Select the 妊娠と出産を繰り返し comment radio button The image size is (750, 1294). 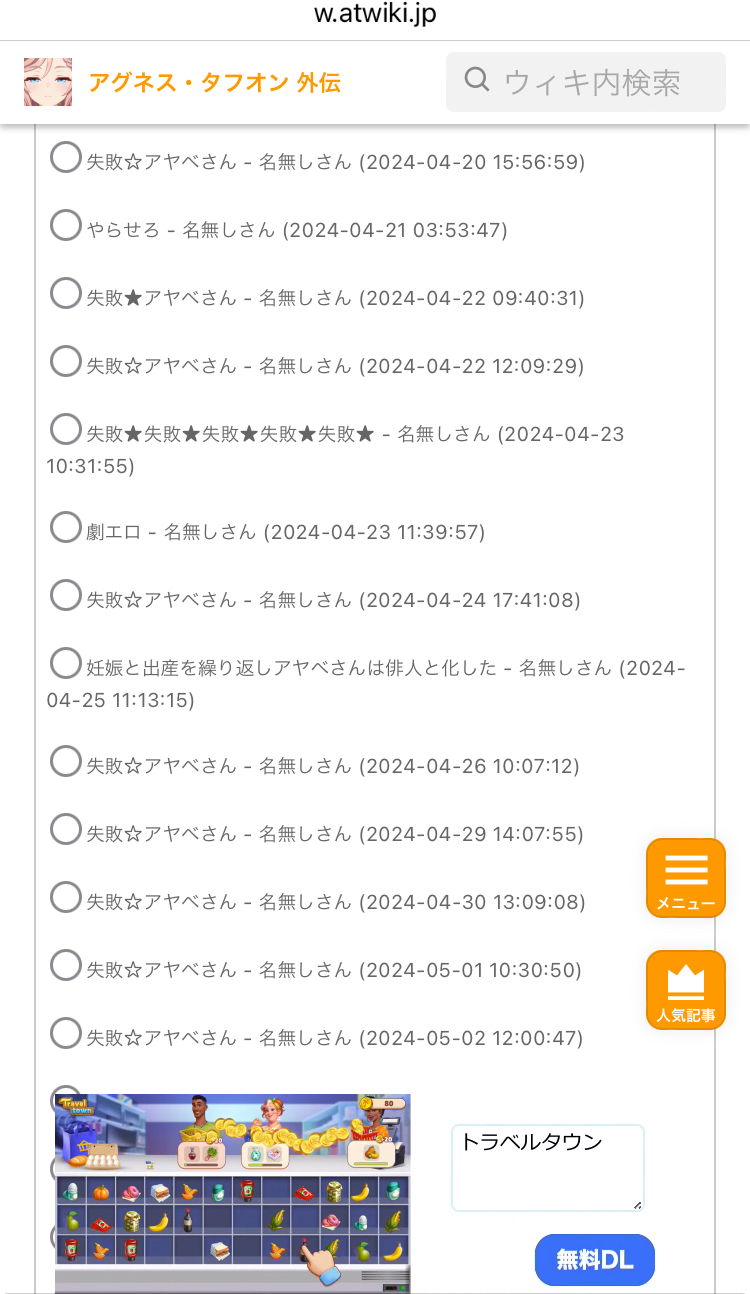click(65, 664)
